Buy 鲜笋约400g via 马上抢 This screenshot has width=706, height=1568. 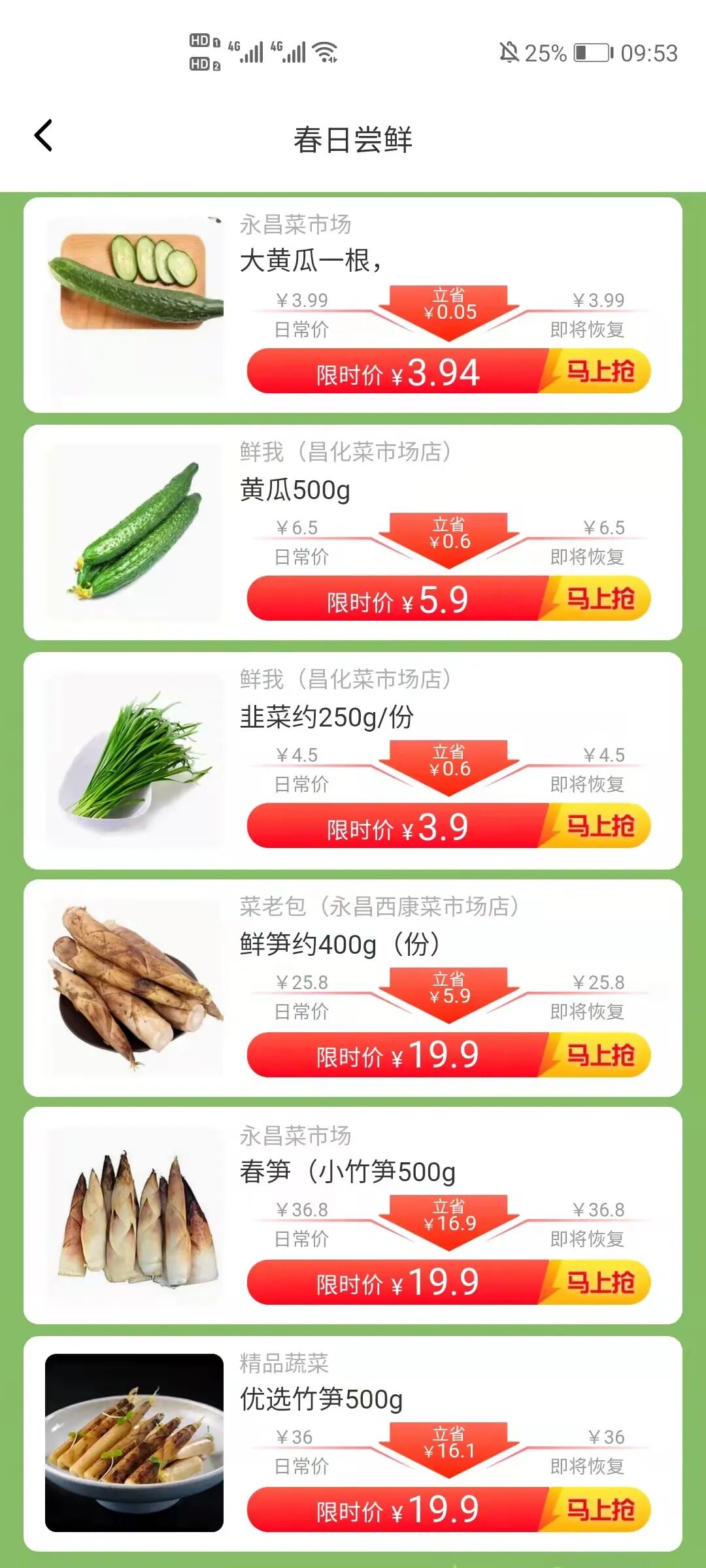[599, 1054]
